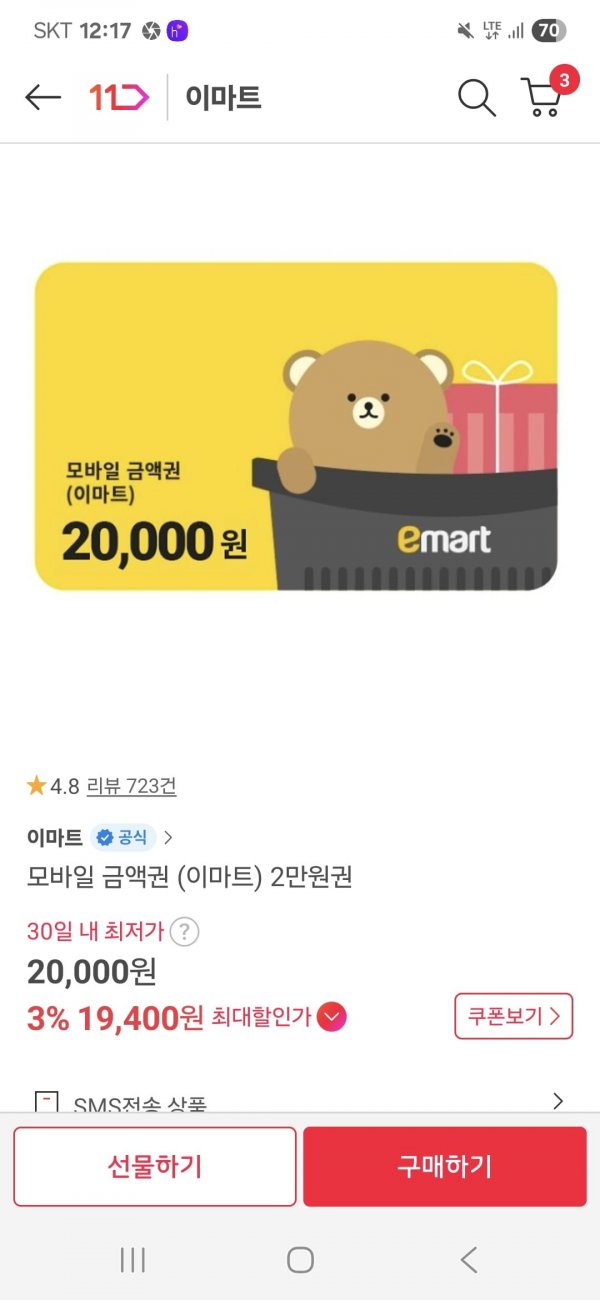Tap the 쿠폰보기 button
The width and height of the screenshot is (600, 1300).
point(513,1017)
